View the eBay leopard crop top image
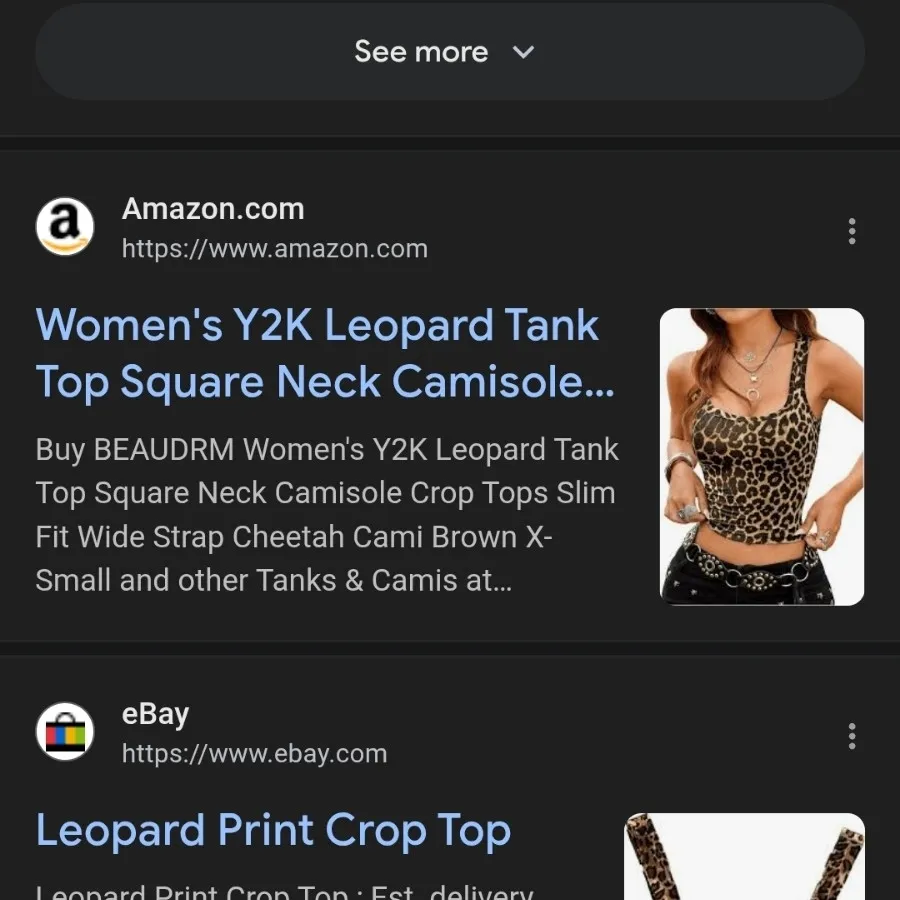The width and height of the screenshot is (900, 900). click(x=744, y=858)
